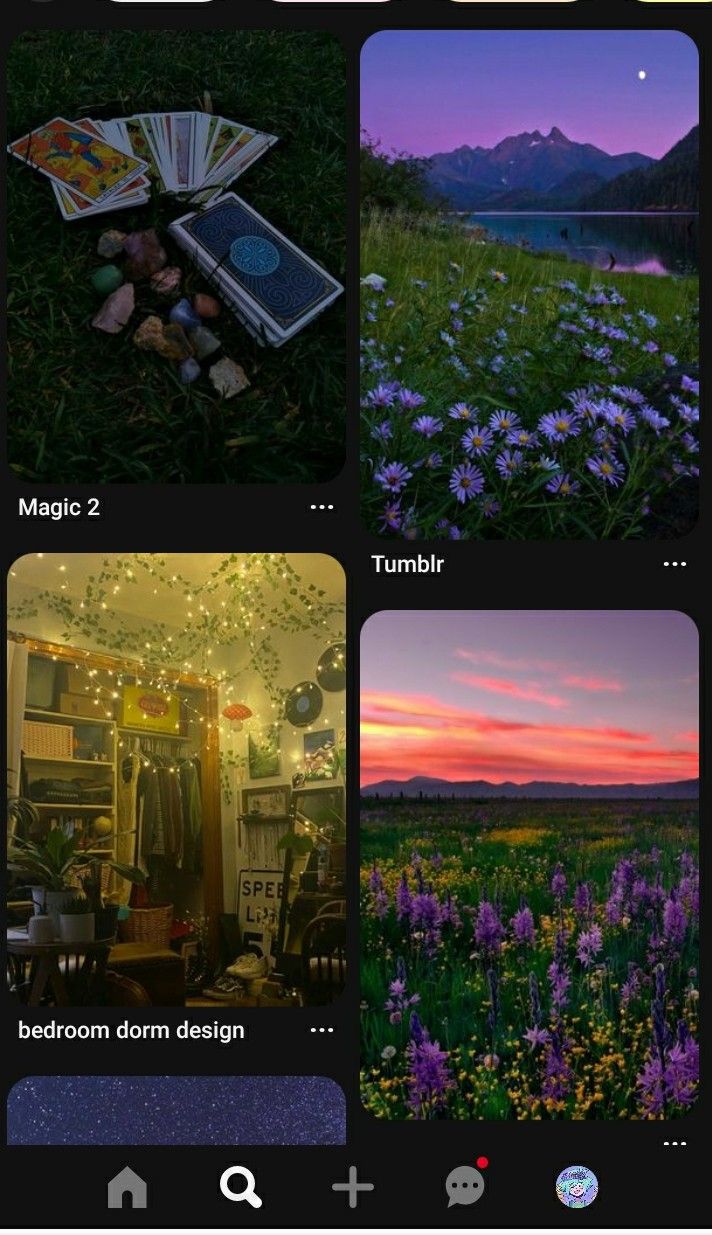This screenshot has height=1235, width=712.
Task: Create a new pin with plus
Action: pos(353,1188)
